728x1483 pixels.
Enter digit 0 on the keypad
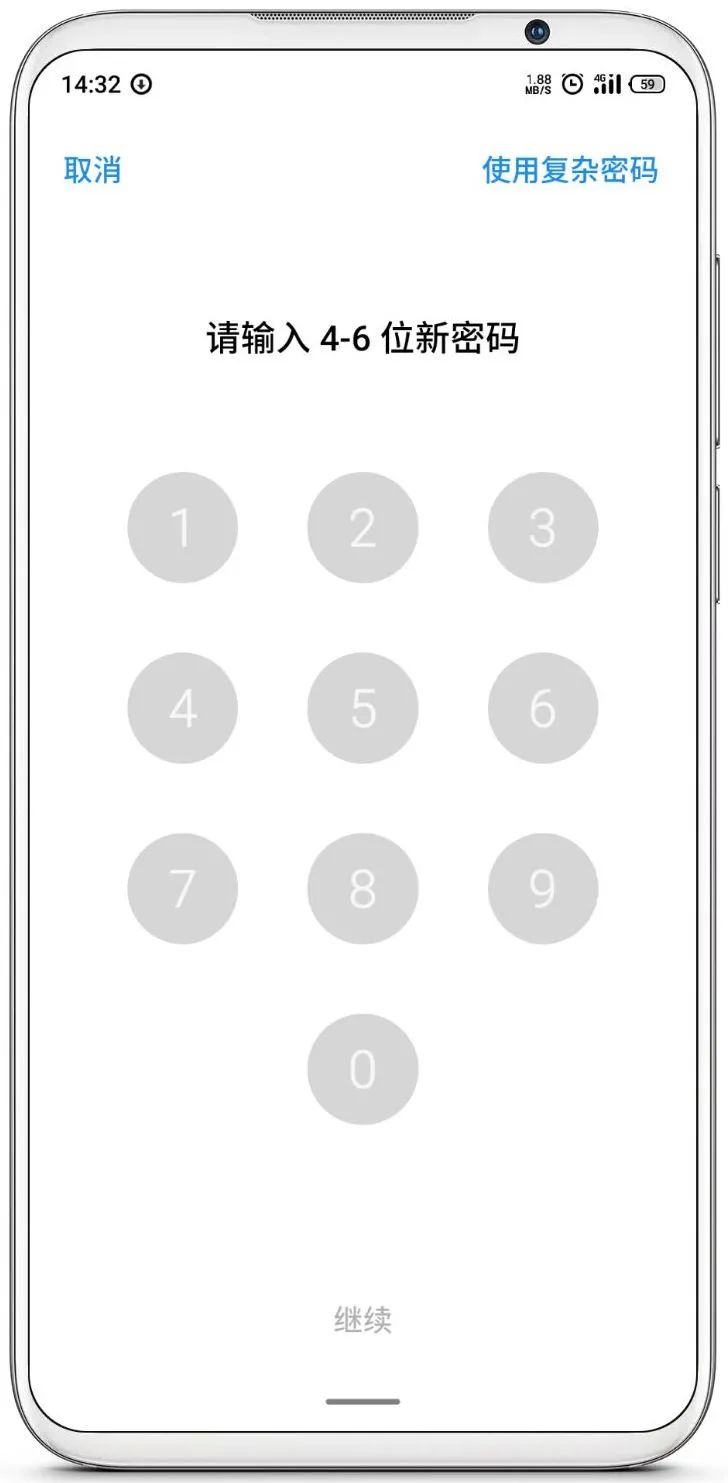(363, 1069)
